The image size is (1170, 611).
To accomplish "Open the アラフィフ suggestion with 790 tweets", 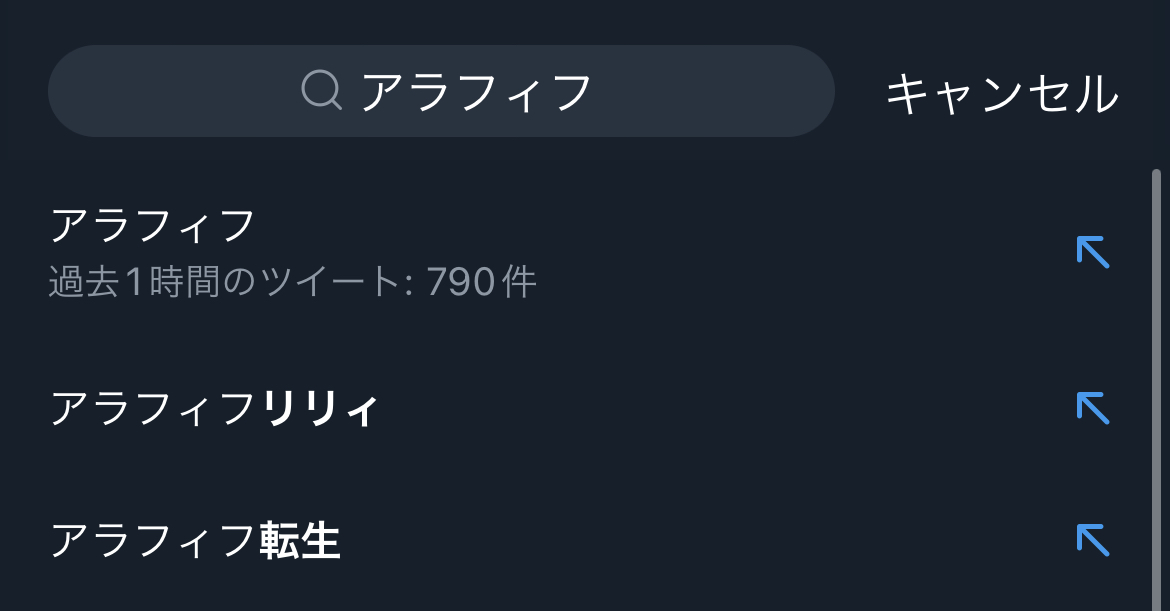I will tap(292, 252).
